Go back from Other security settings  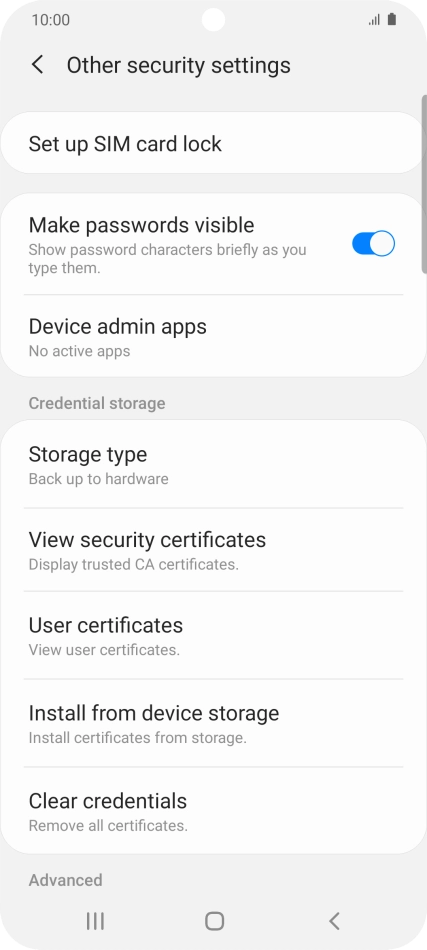tap(38, 65)
